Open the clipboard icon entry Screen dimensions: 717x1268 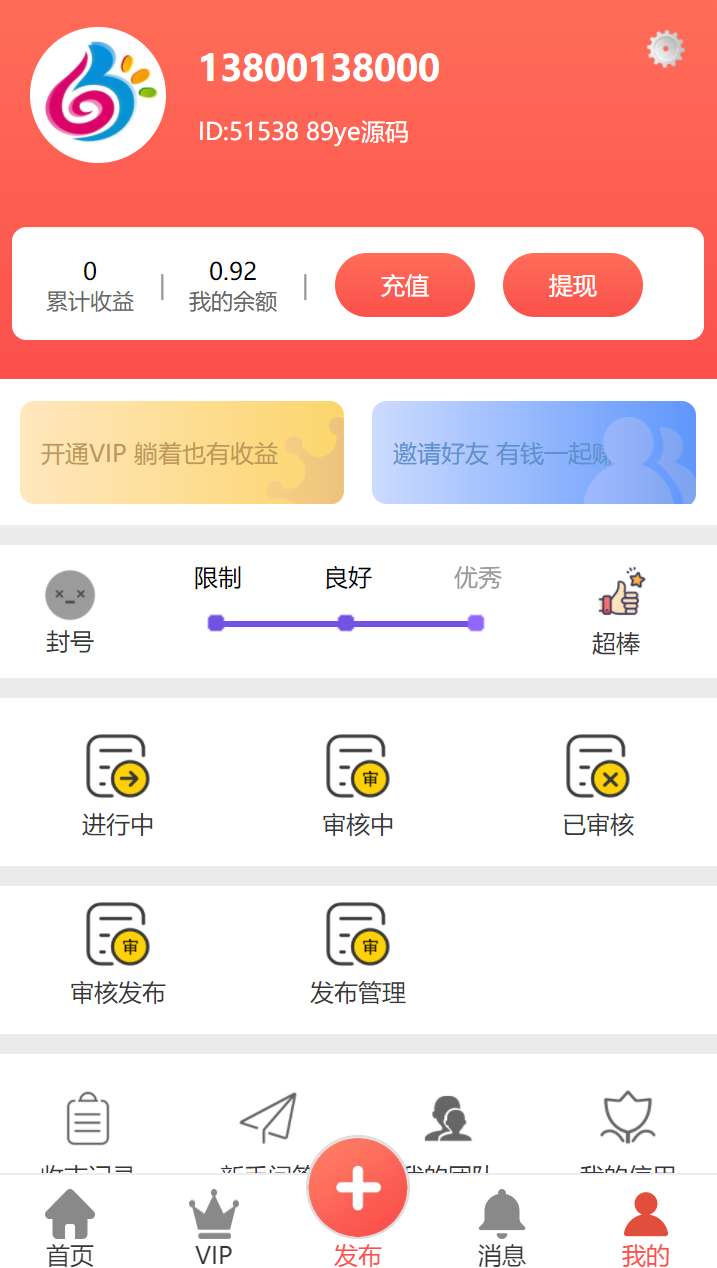88,1120
